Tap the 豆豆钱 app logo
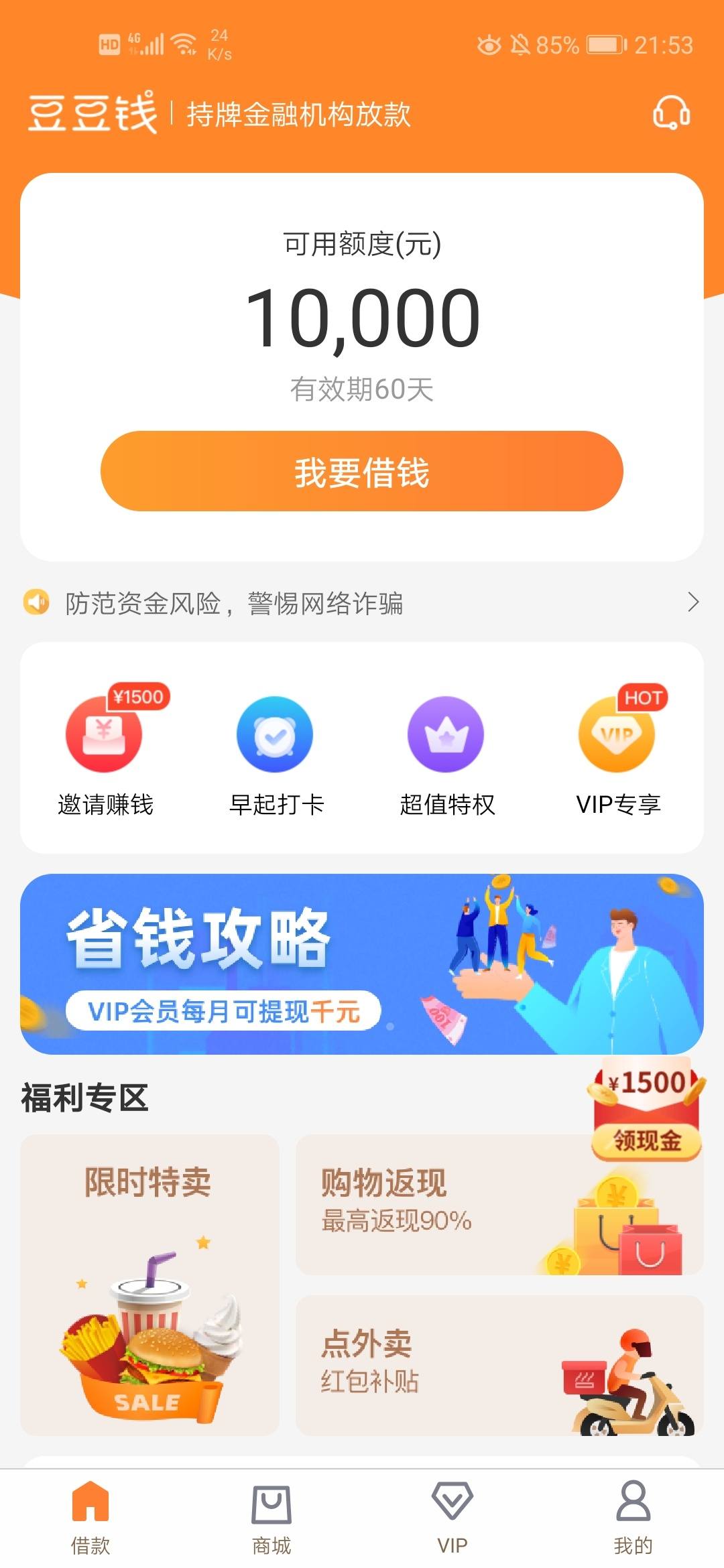Screen dimensions: 724x1568 click(94, 113)
